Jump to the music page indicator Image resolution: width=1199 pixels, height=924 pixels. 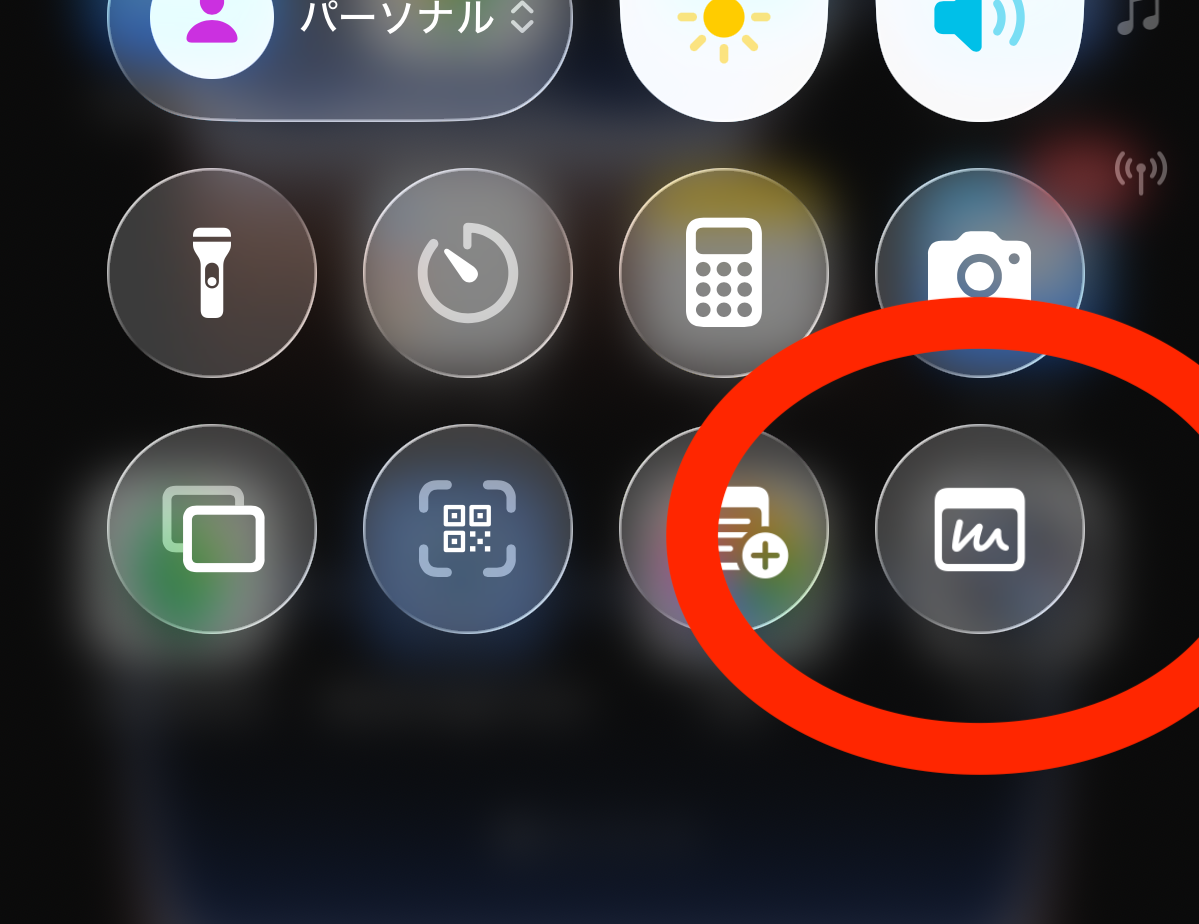tap(1139, 14)
